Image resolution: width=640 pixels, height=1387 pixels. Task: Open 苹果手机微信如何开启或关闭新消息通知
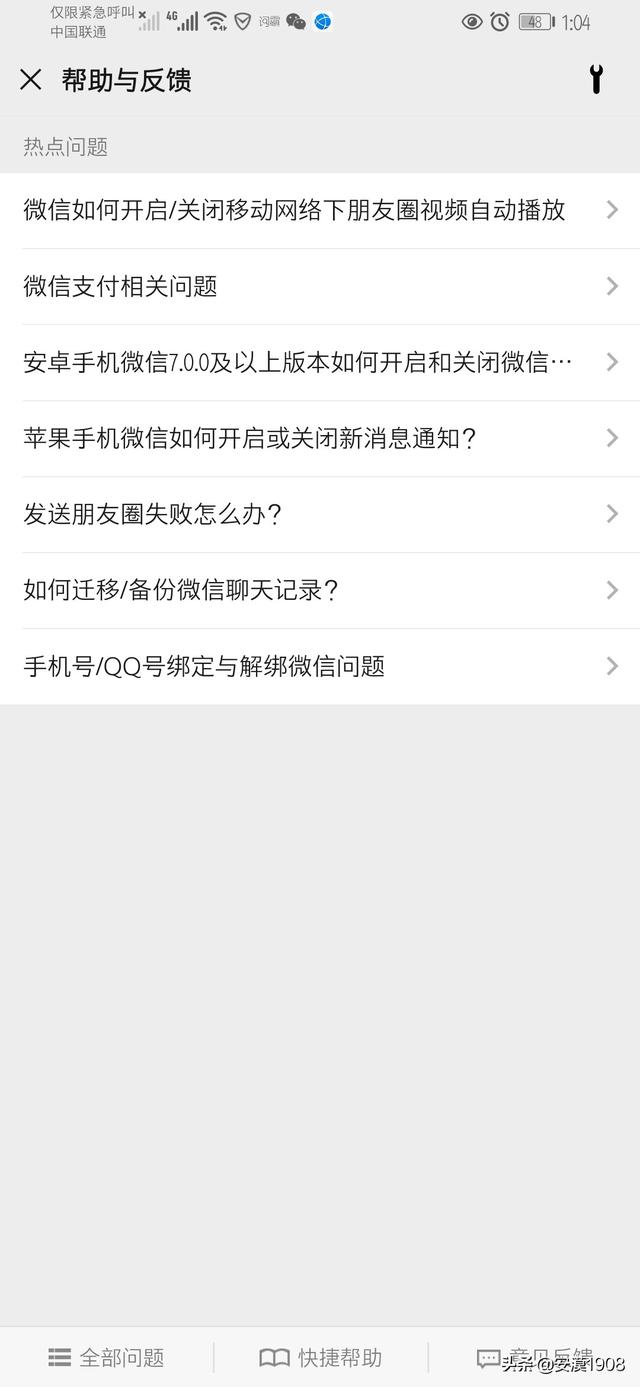[320, 438]
